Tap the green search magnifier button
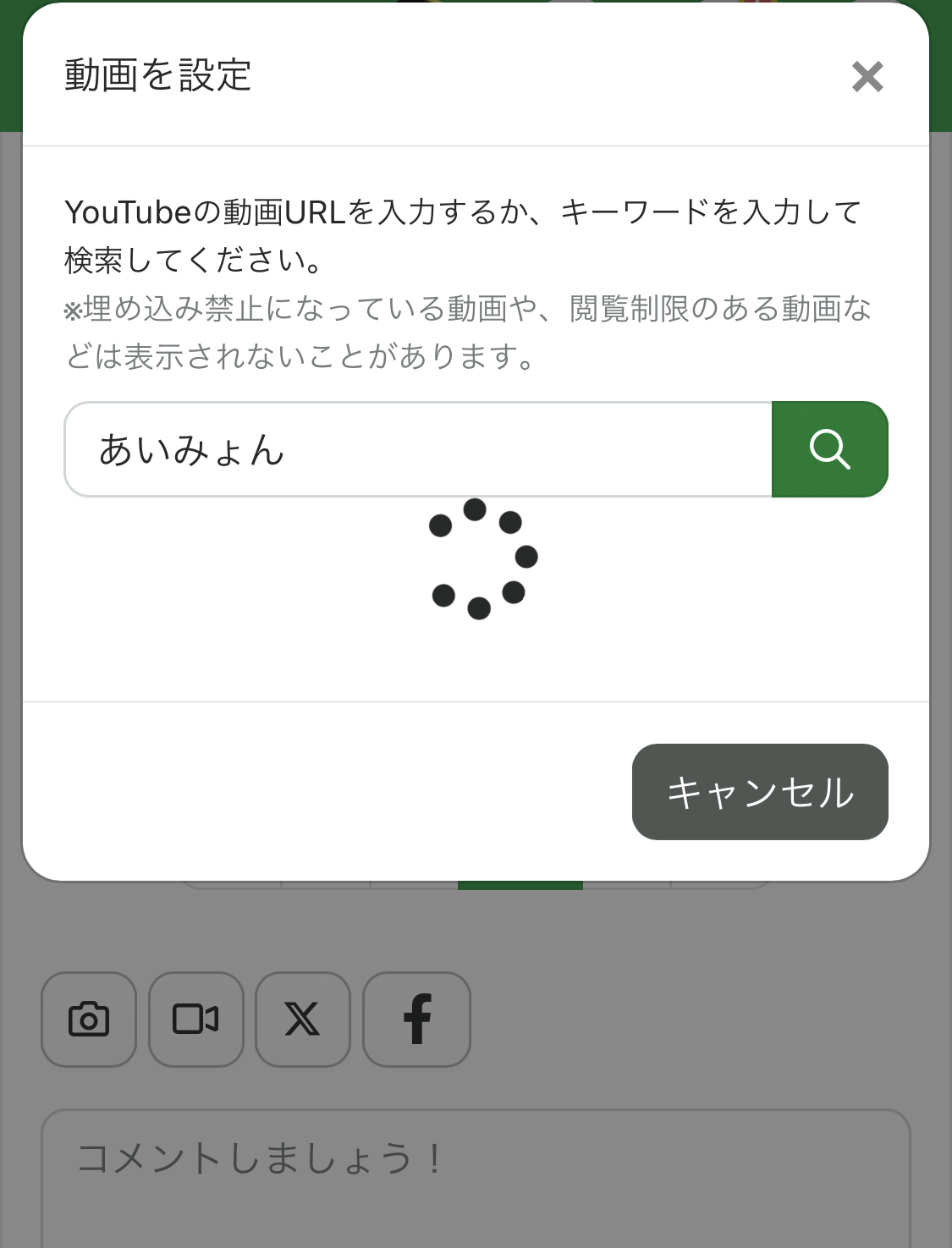The image size is (952, 1248). click(830, 449)
